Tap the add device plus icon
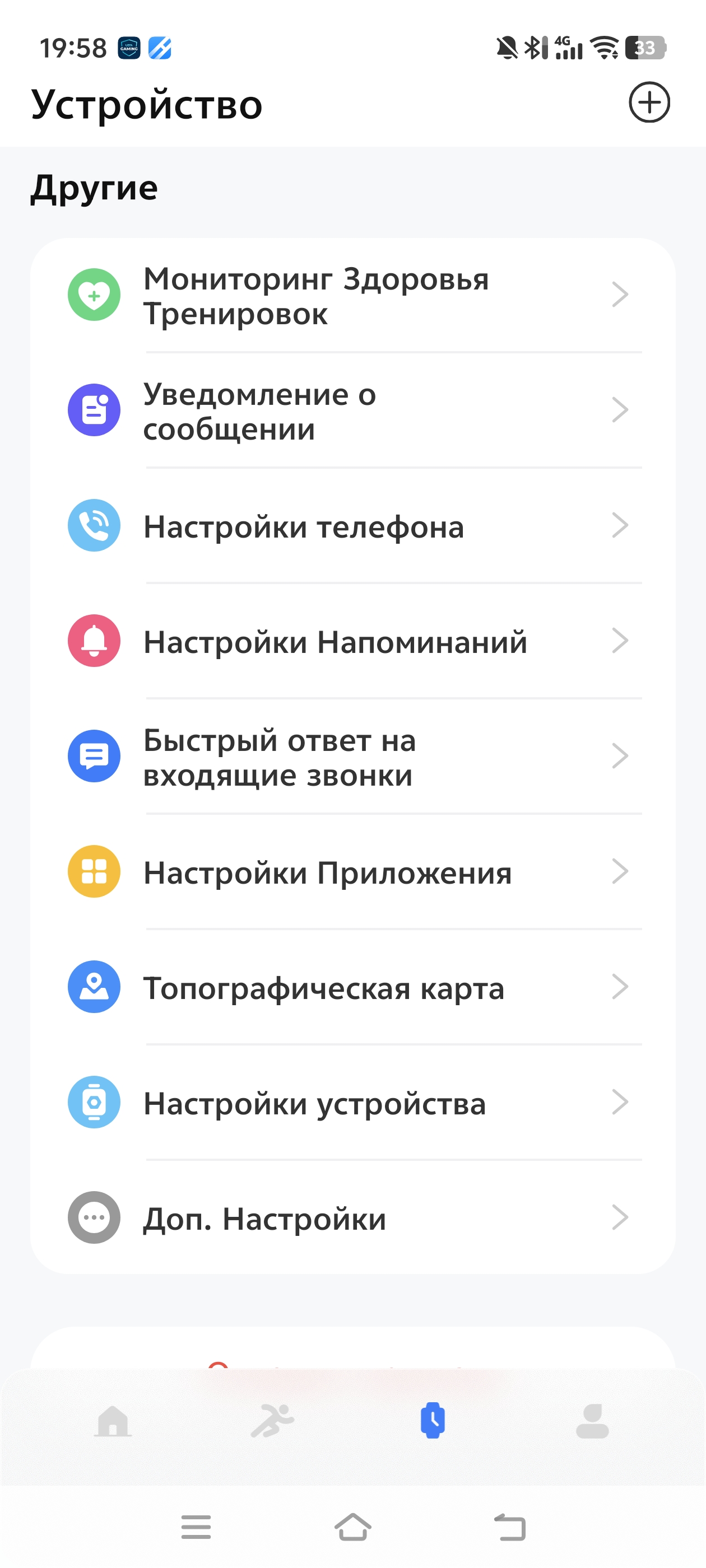Screen dimensions: 706x1568 tap(649, 102)
